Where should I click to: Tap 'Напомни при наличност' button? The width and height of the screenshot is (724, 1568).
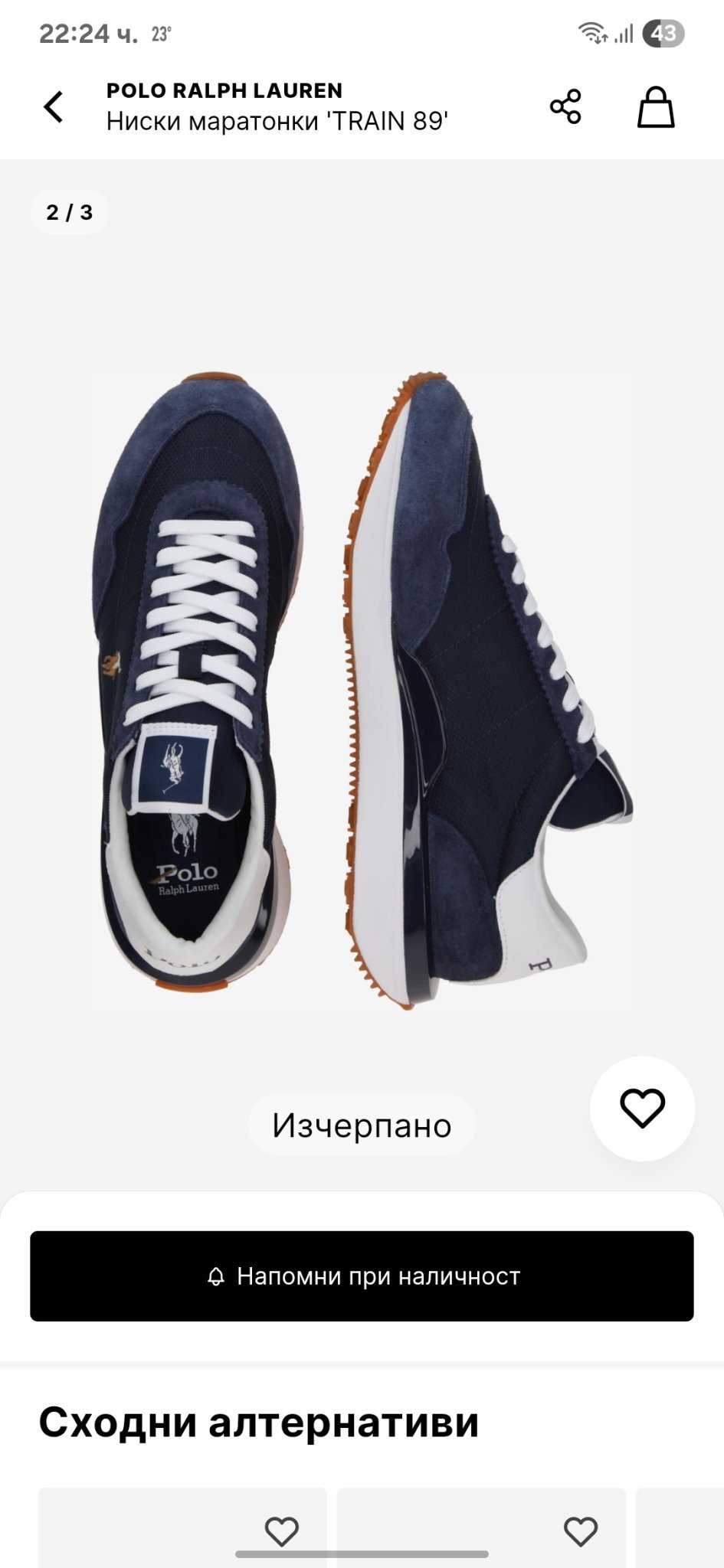pyautogui.click(x=362, y=1276)
